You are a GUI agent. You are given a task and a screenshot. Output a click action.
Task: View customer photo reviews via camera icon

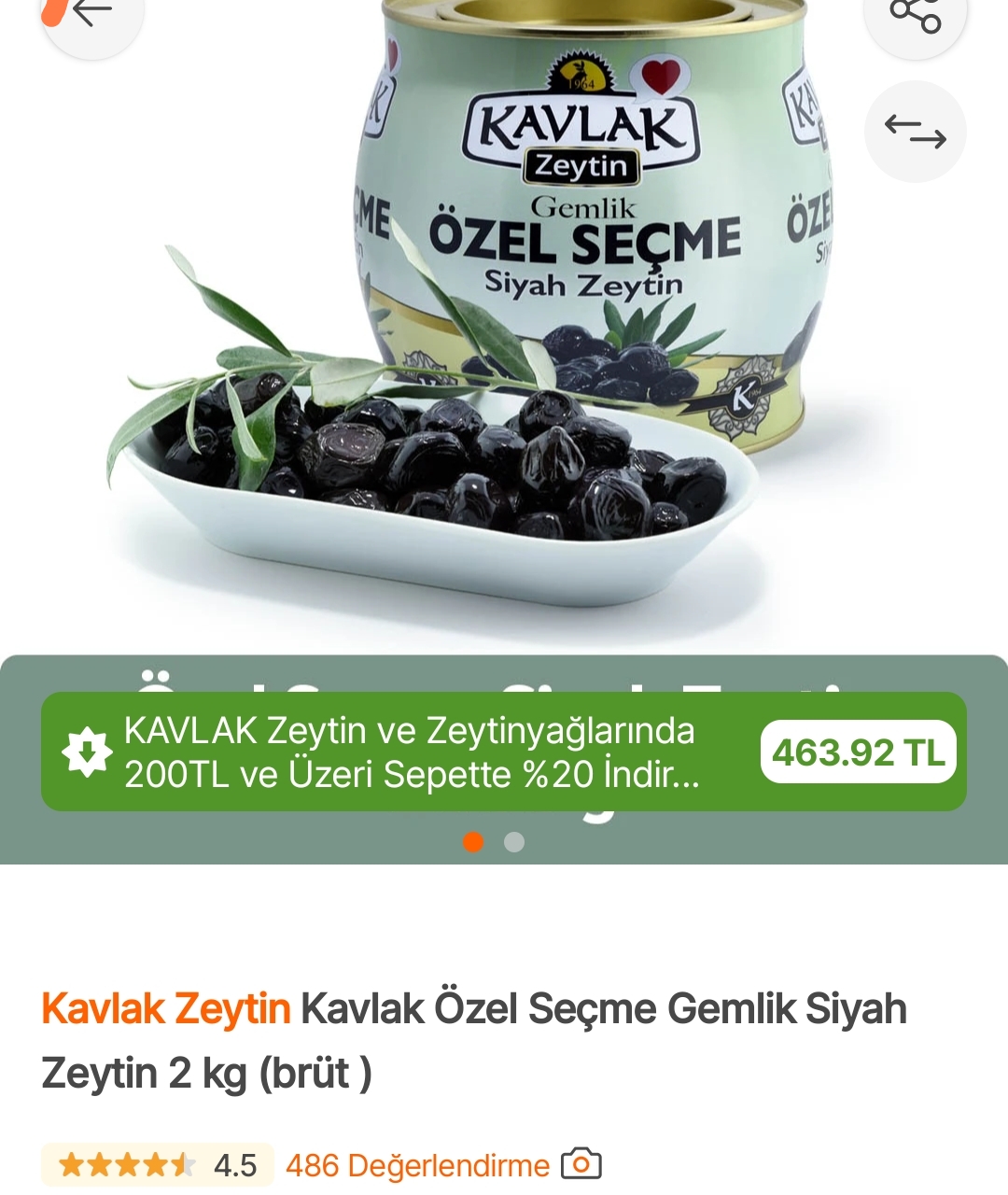[581, 1164]
